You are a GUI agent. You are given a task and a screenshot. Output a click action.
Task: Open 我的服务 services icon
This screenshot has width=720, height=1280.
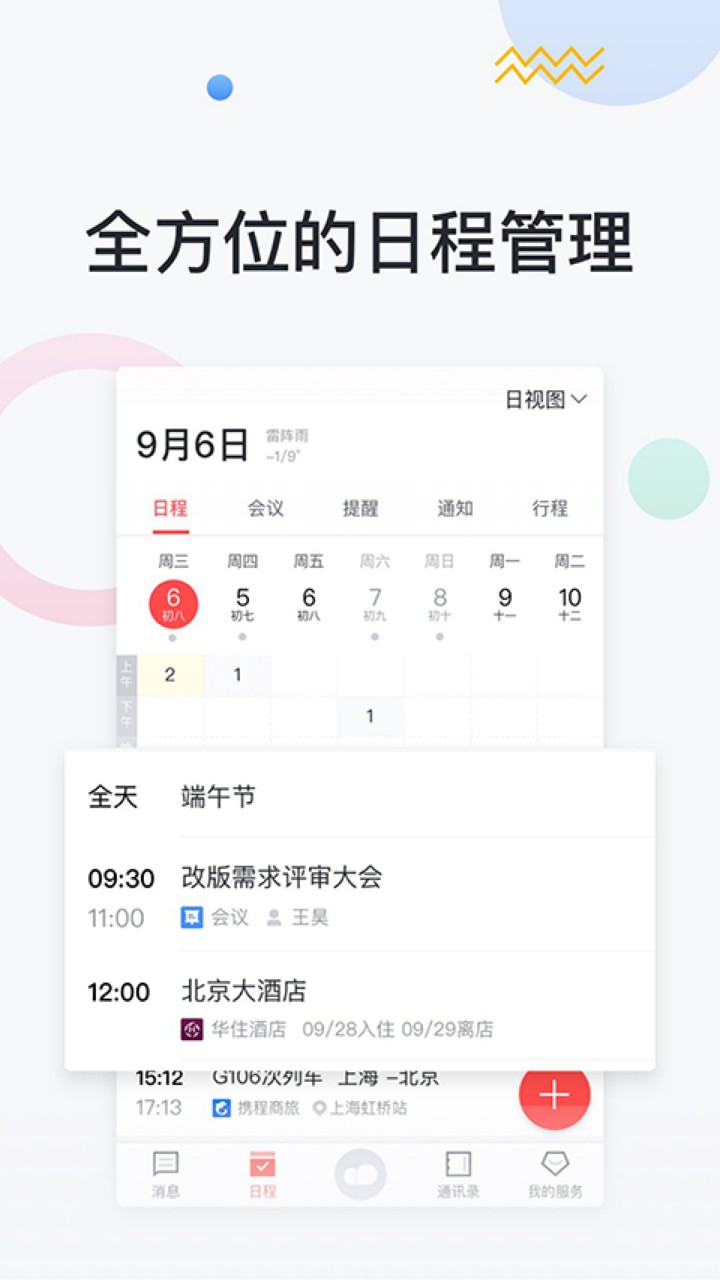coord(556,1166)
